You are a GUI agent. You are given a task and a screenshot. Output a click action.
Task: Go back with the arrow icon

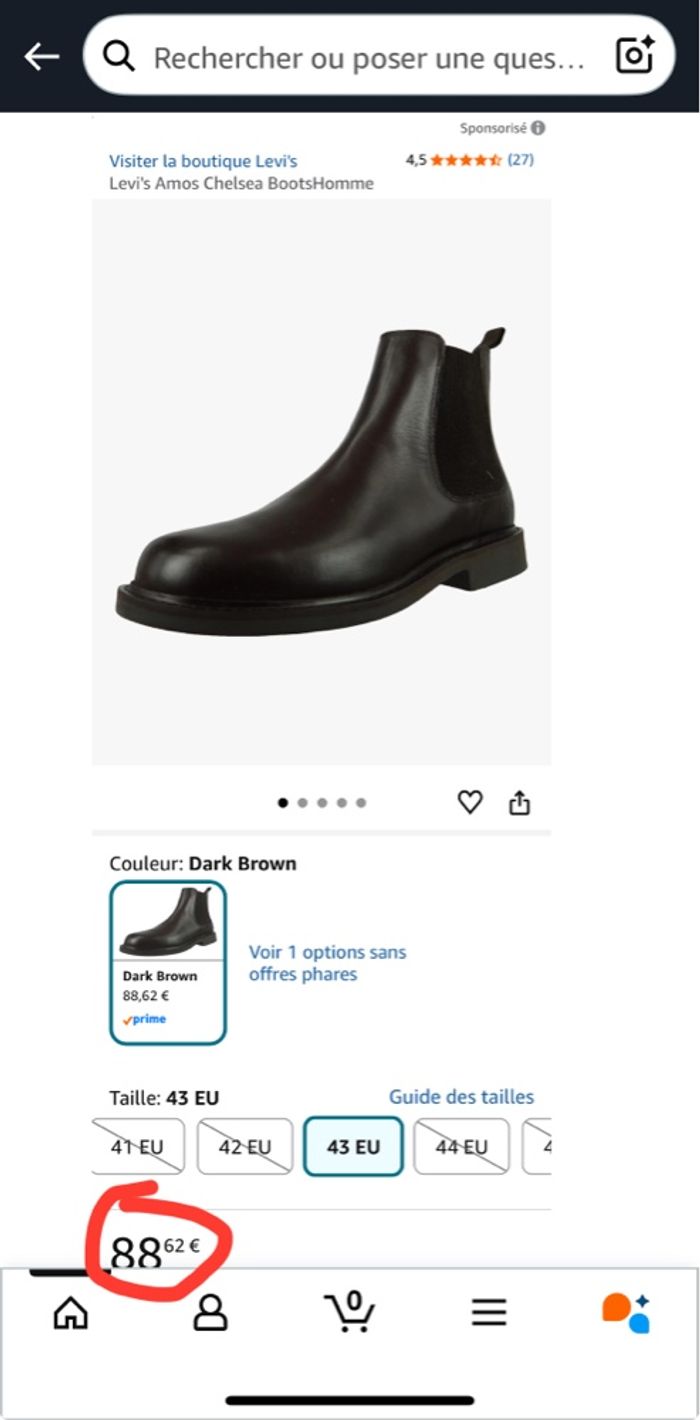[x=41, y=57]
